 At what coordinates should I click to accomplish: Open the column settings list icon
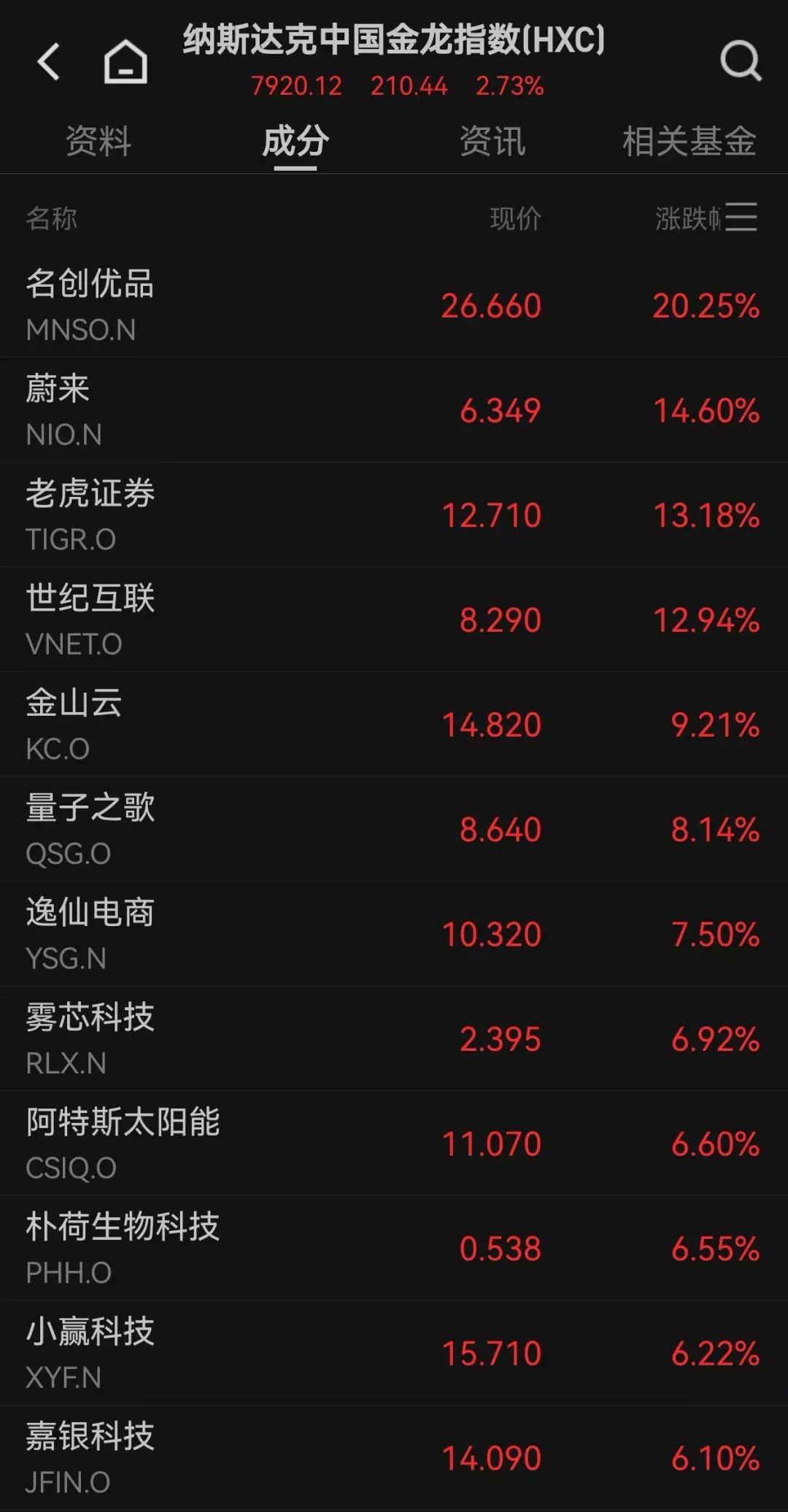click(x=741, y=217)
